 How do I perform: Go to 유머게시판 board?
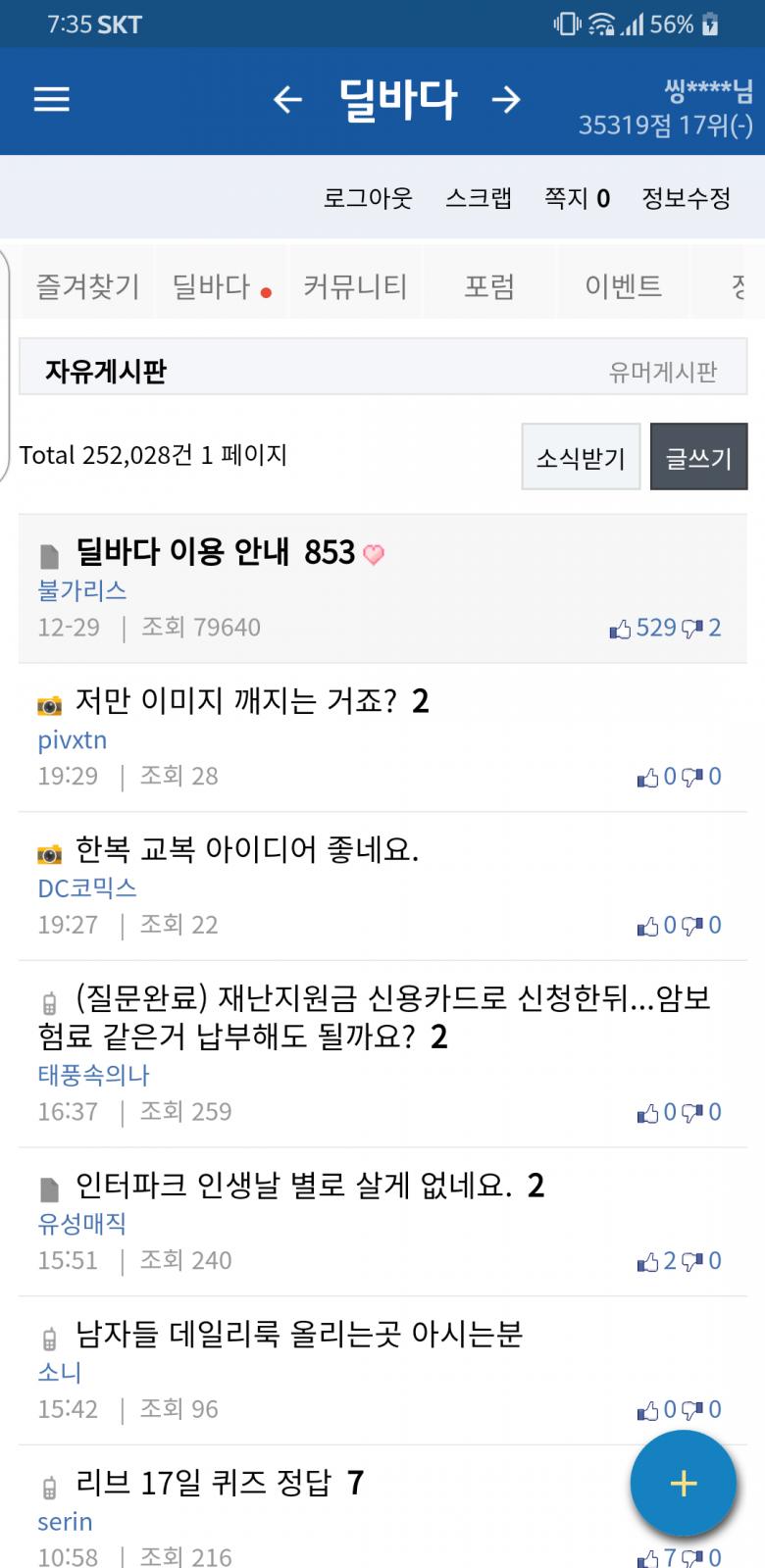coord(663,372)
